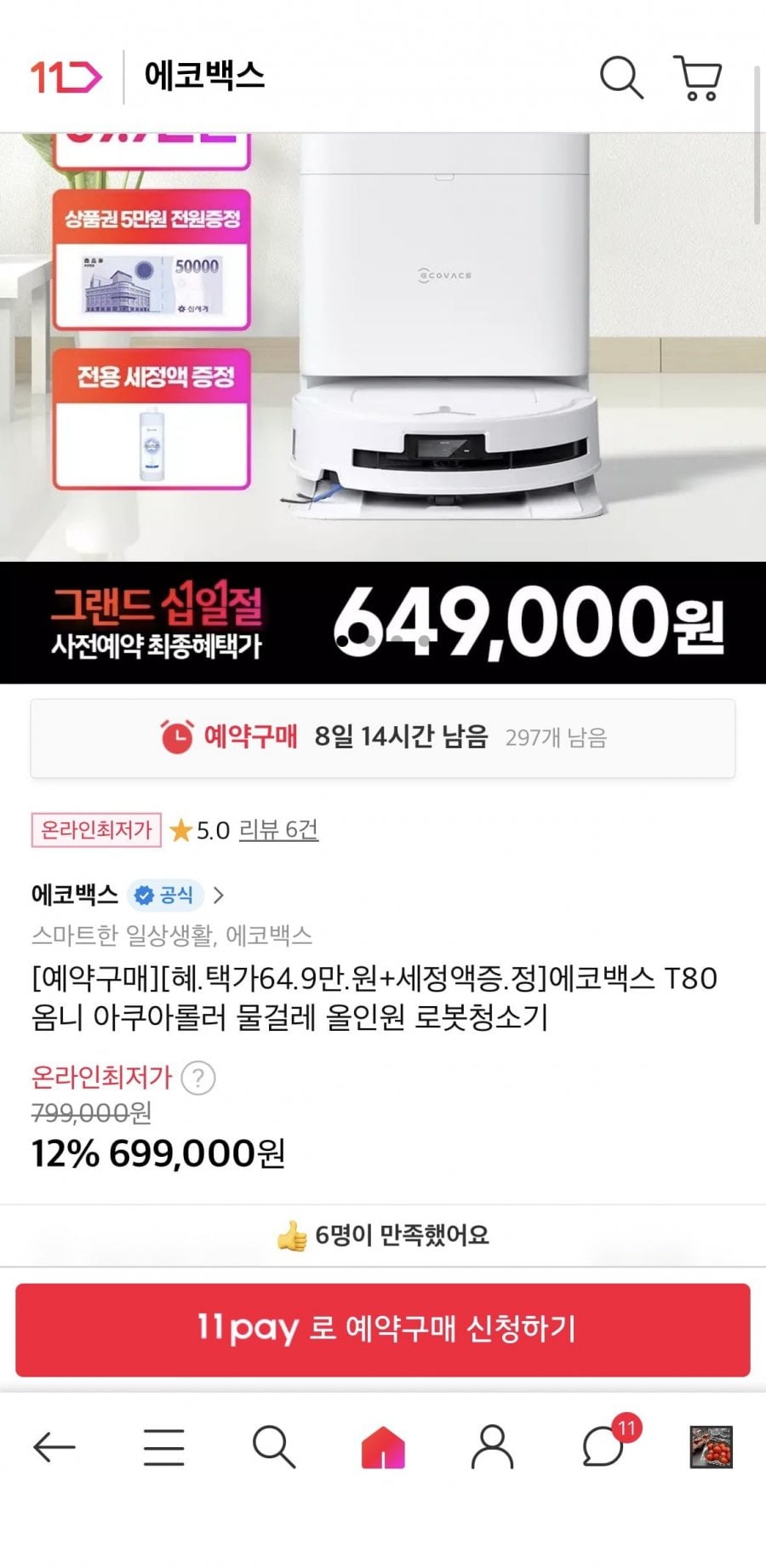
Task: Show the 온라인최저가 help info
Action: [198, 1078]
